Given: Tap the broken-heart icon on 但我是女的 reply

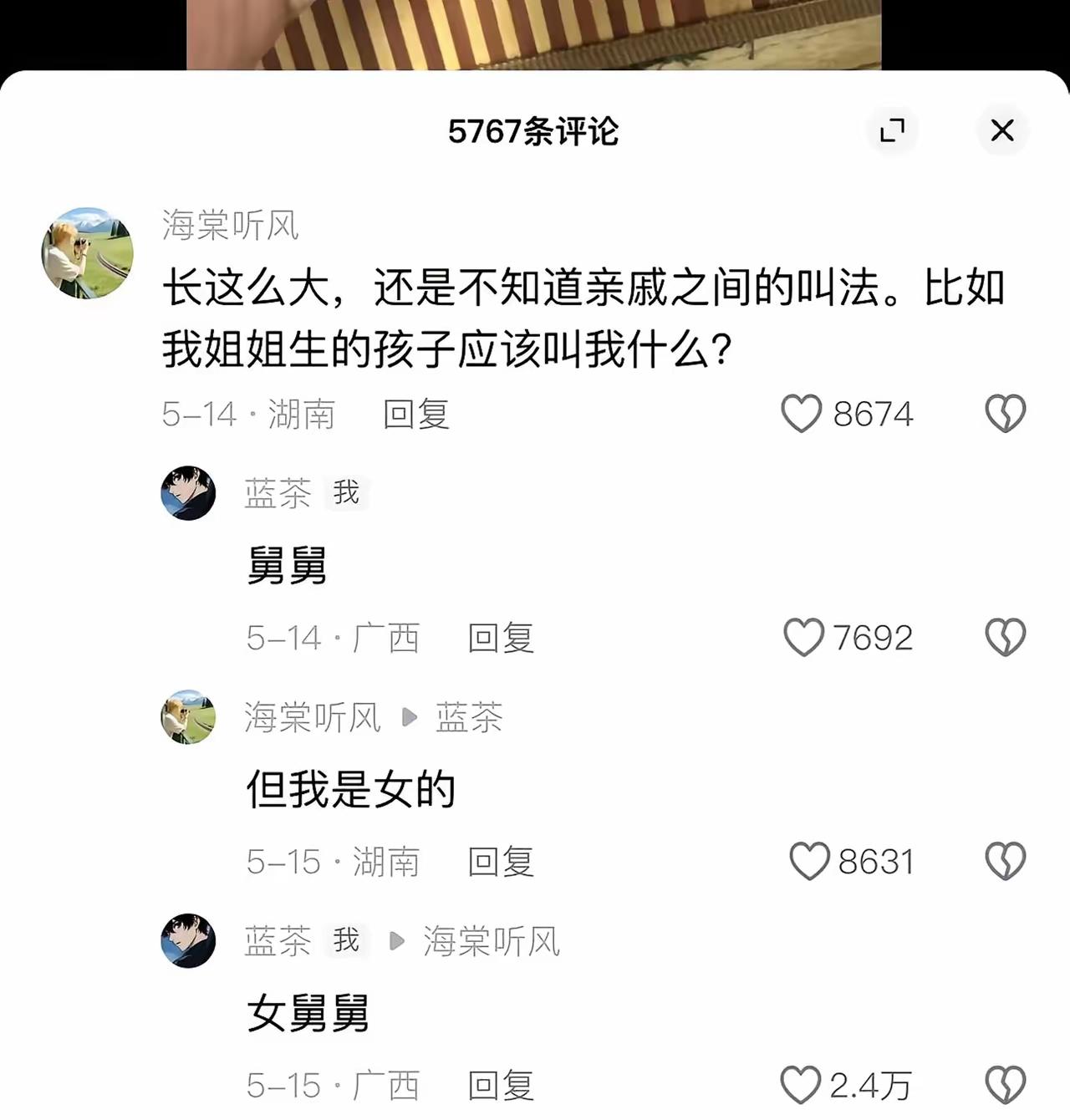Looking at the screenshot, I should 1005,861.
